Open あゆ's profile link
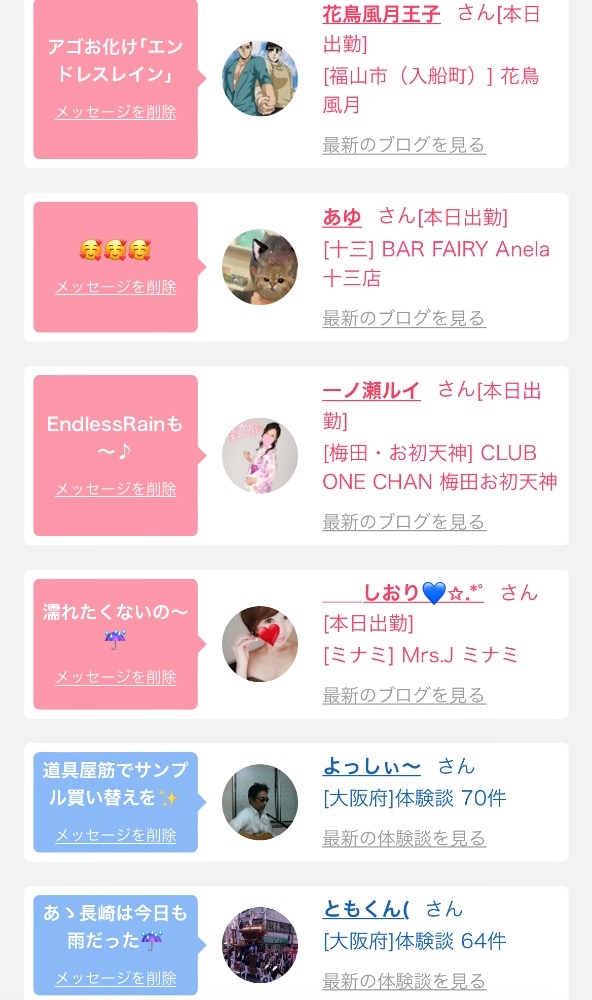This screenshot has height=1000, width=592. point(342,217)
